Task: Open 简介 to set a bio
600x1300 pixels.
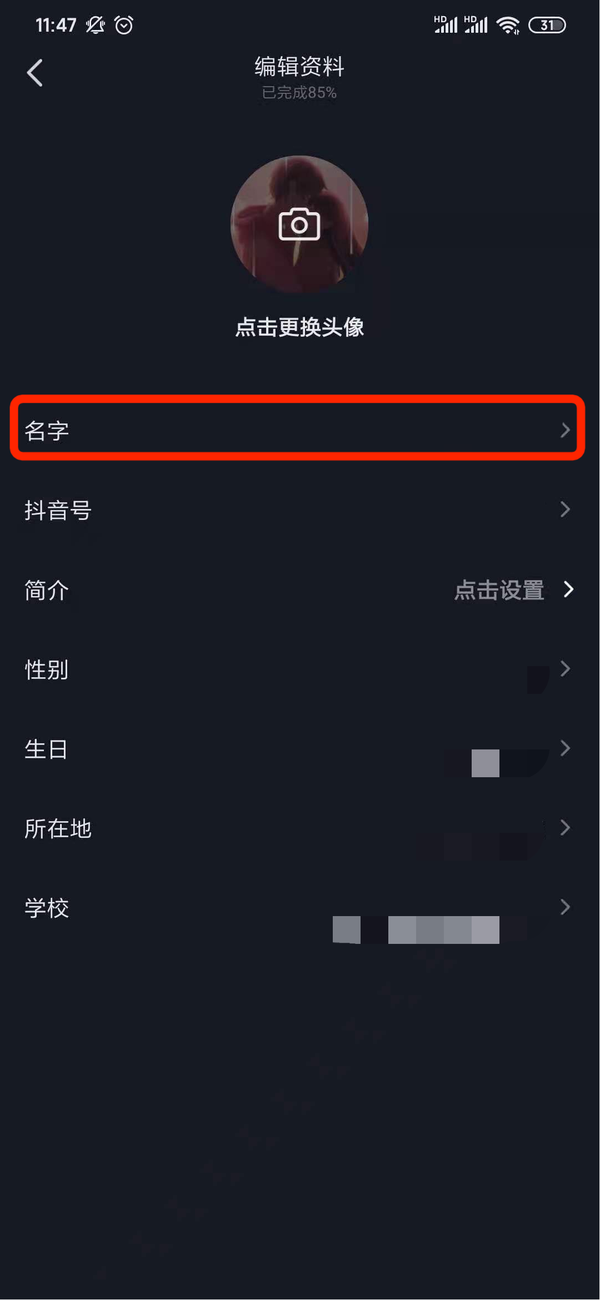Action: pos(298,590)
